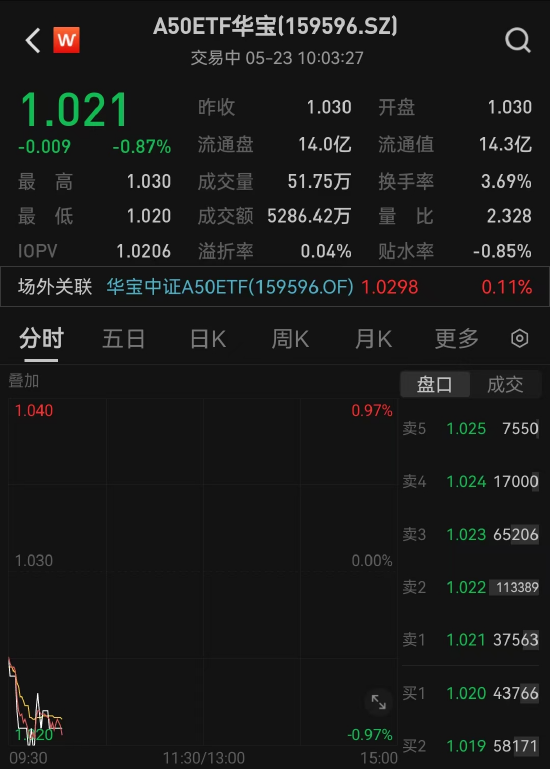Viewport: 550px width, 769px height.
Task: Show the 周K chart
Action: (x=290, y=339)
